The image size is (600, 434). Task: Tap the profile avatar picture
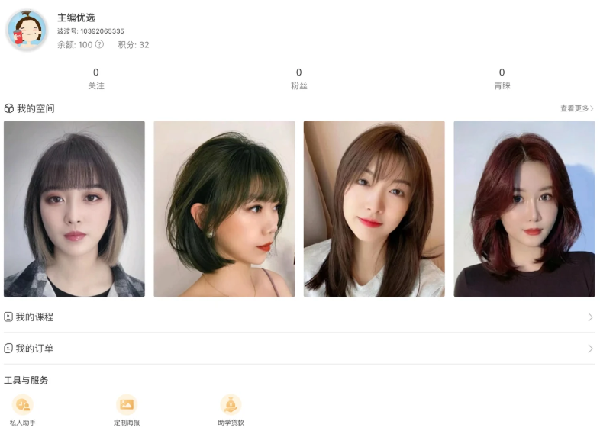coord(27,31)
